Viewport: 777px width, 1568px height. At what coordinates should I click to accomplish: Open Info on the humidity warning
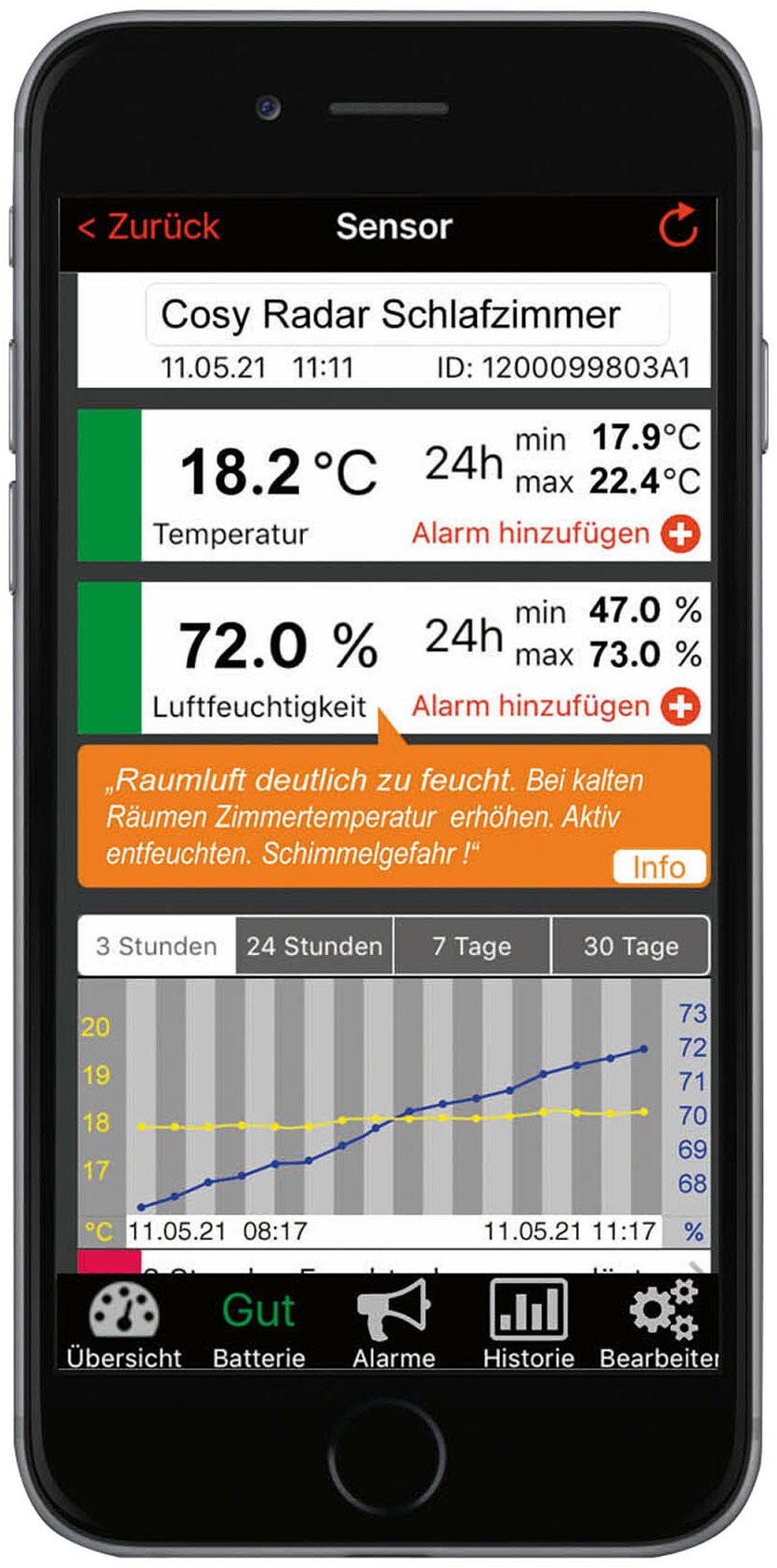(659, 867)
